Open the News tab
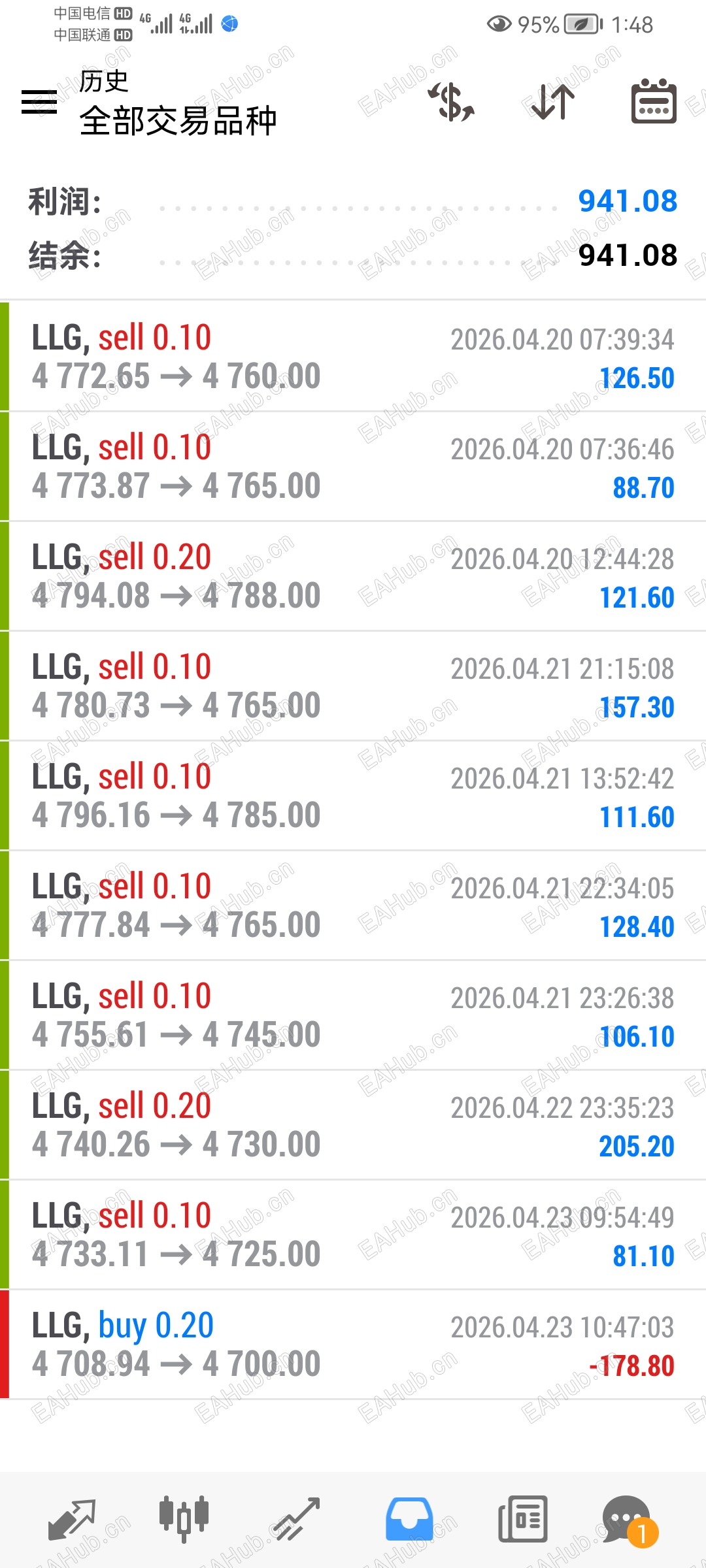The image size is (706, 1568). point(522,1519)
